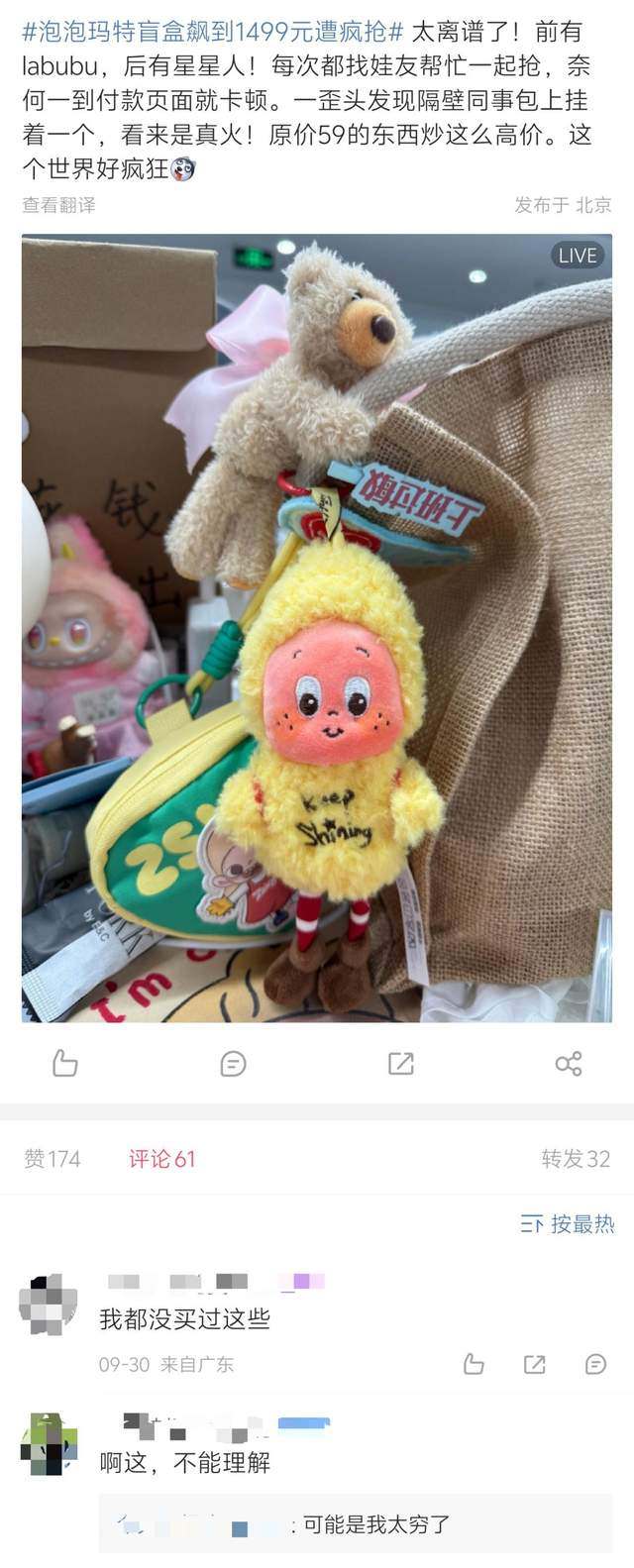
Task: Open the plush keychain live photo
Action: [317, 627]
